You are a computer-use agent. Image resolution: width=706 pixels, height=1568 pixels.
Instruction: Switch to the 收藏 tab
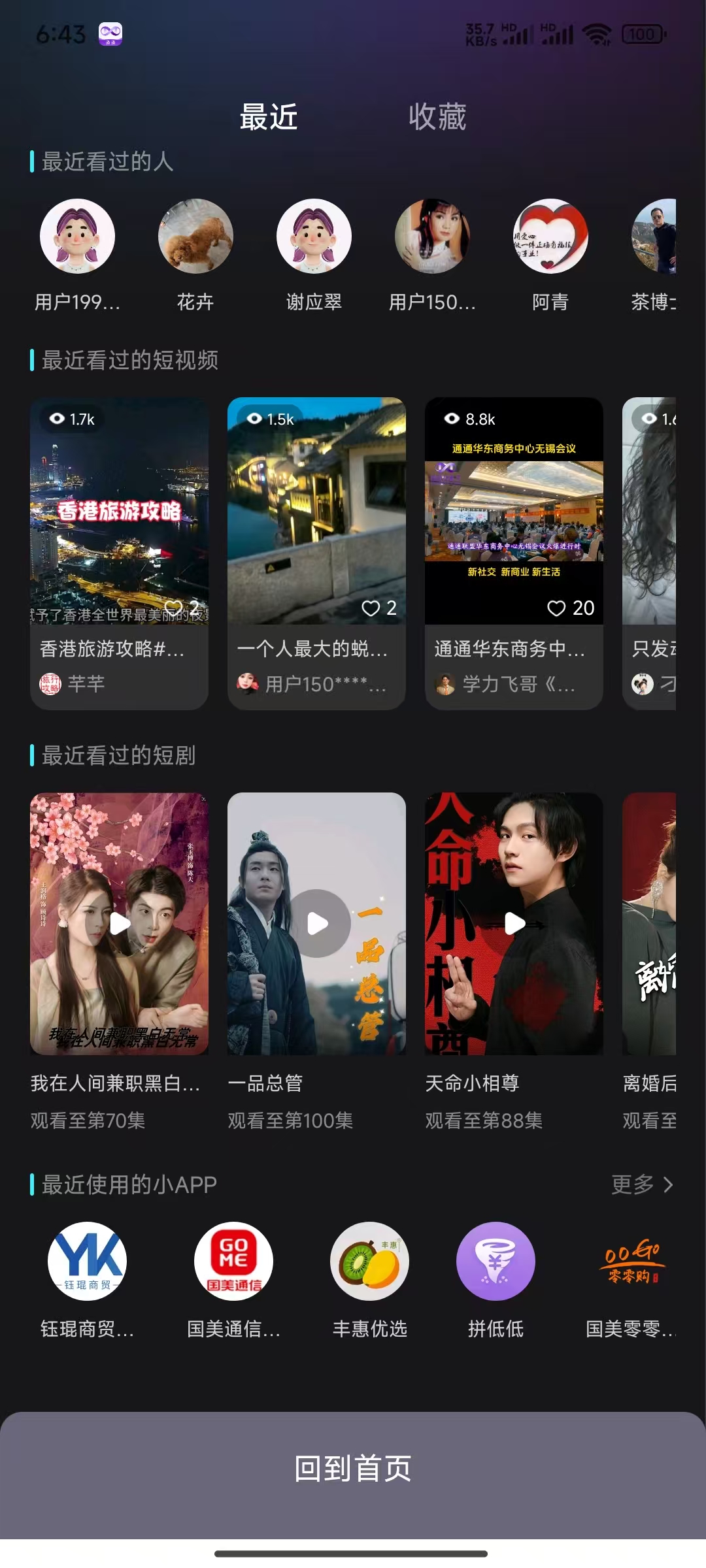coord(437,118)
